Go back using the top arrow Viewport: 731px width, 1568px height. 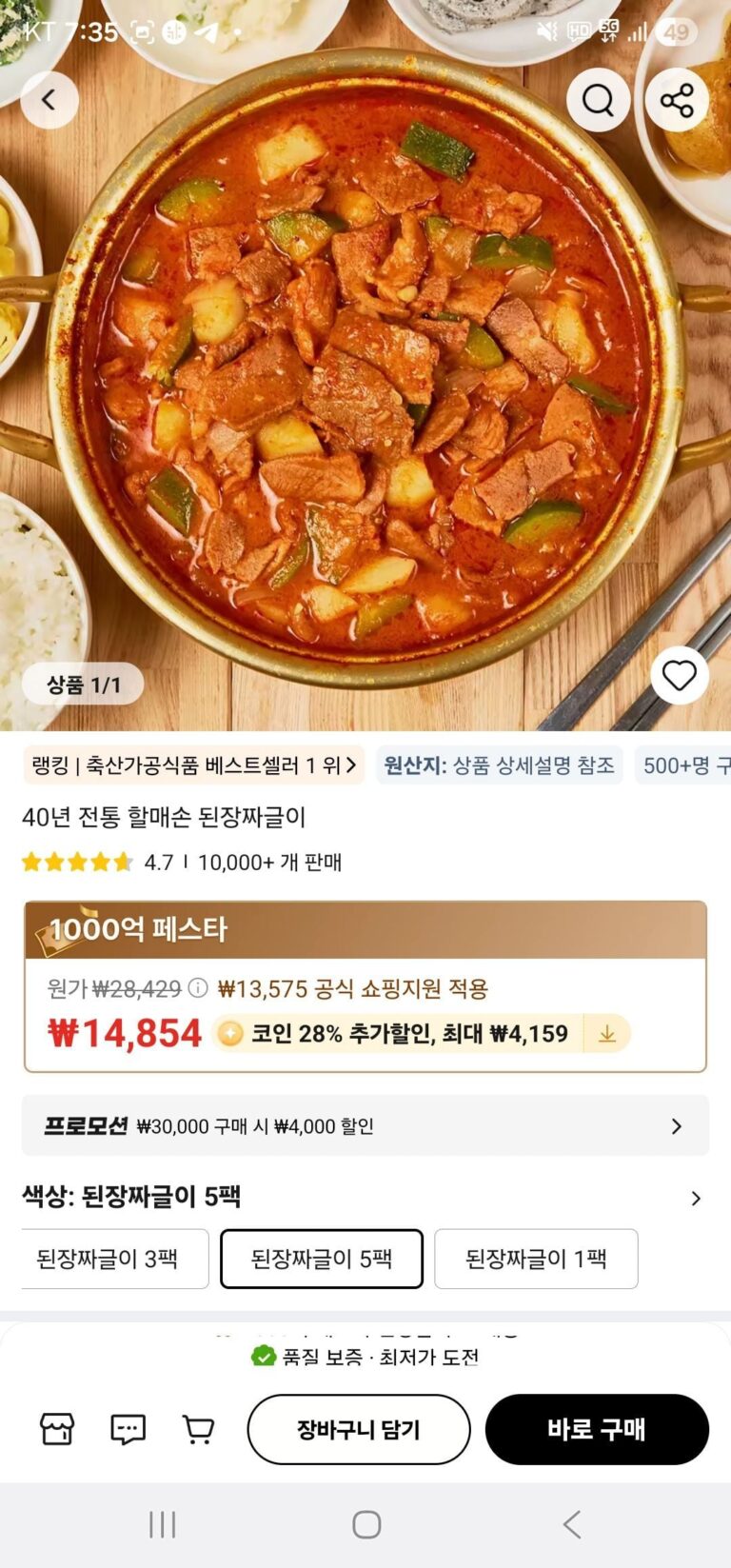pos(49,100)
